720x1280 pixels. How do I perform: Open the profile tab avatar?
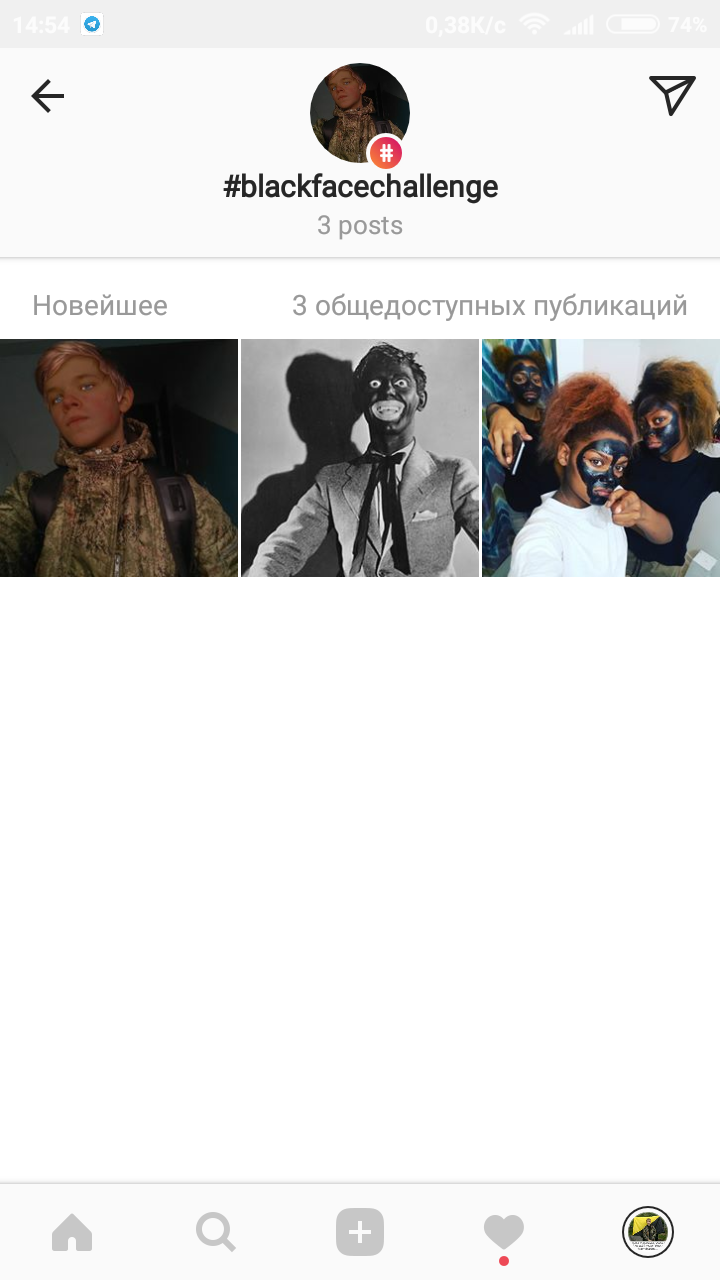pos(647,1232)
